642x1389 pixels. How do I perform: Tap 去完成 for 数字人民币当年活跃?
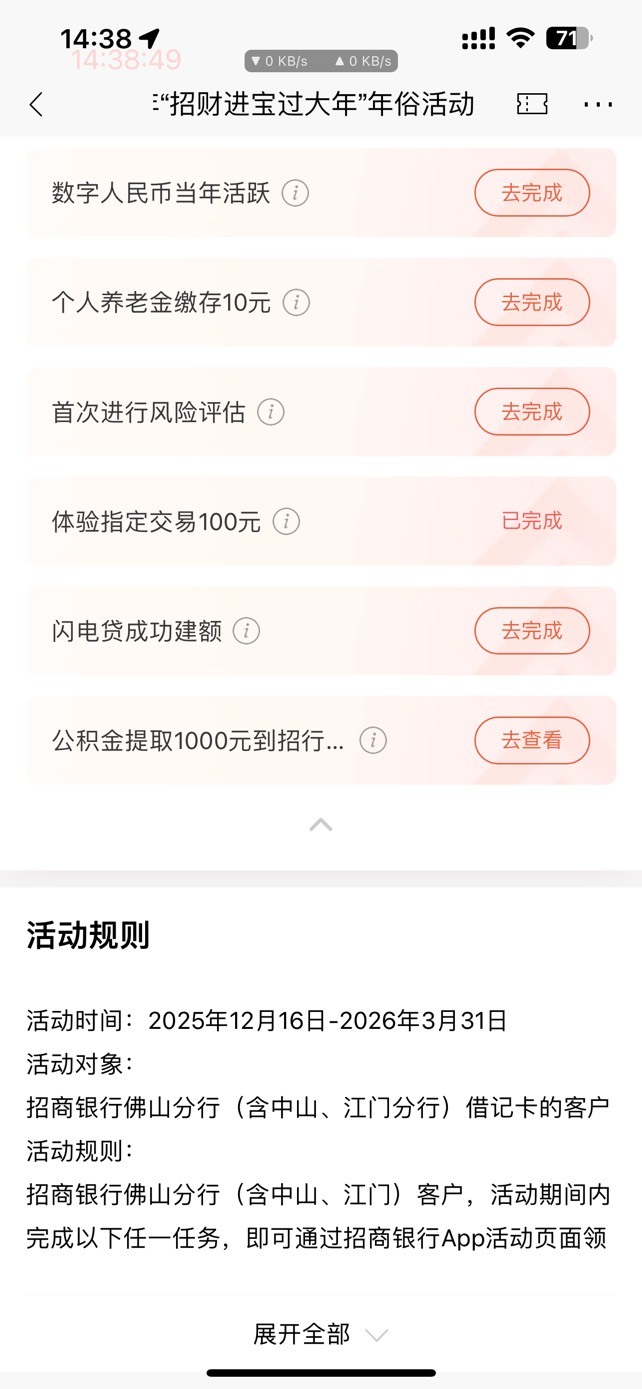coord(531,193)
